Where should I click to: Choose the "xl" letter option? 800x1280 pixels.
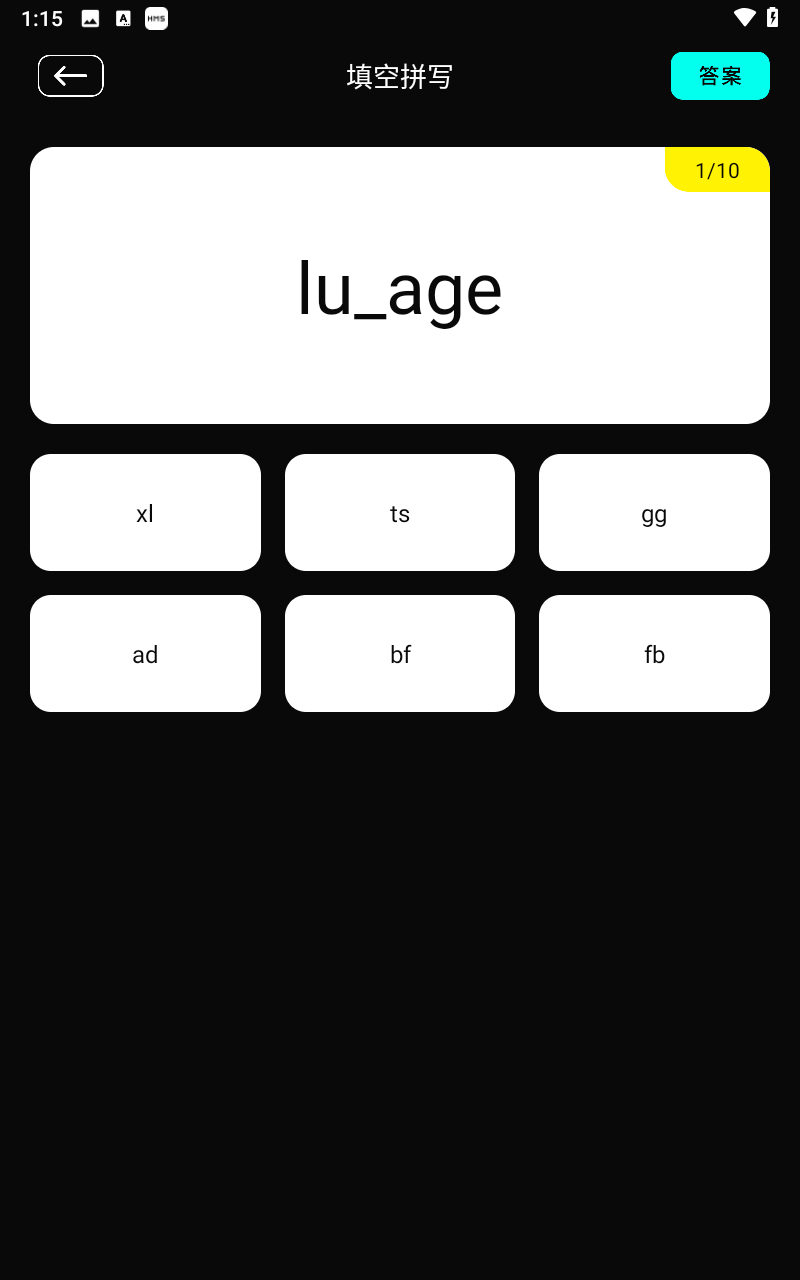pyautogui.click(x=145, y=513)
